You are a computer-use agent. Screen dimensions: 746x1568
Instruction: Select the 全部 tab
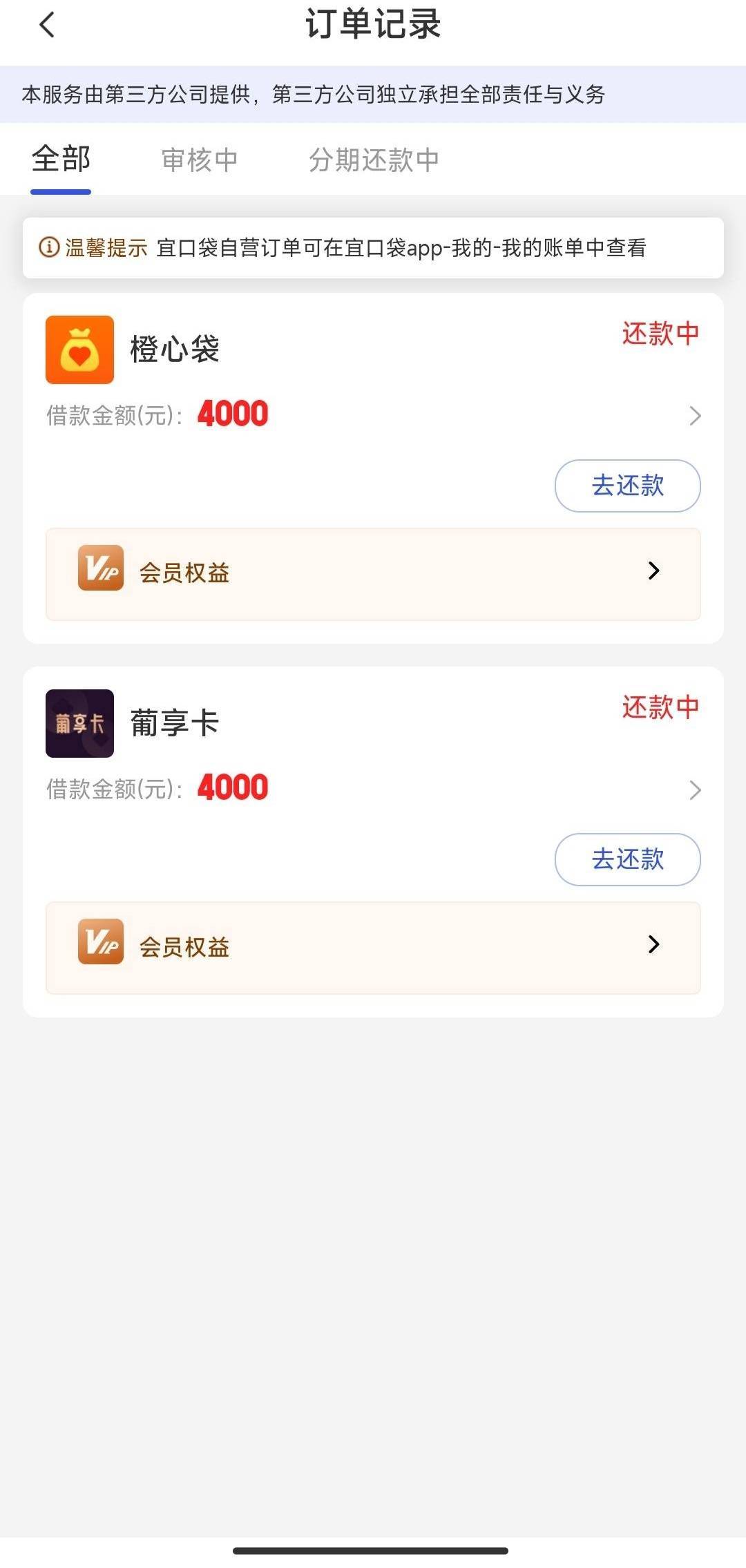click(61, 160)
